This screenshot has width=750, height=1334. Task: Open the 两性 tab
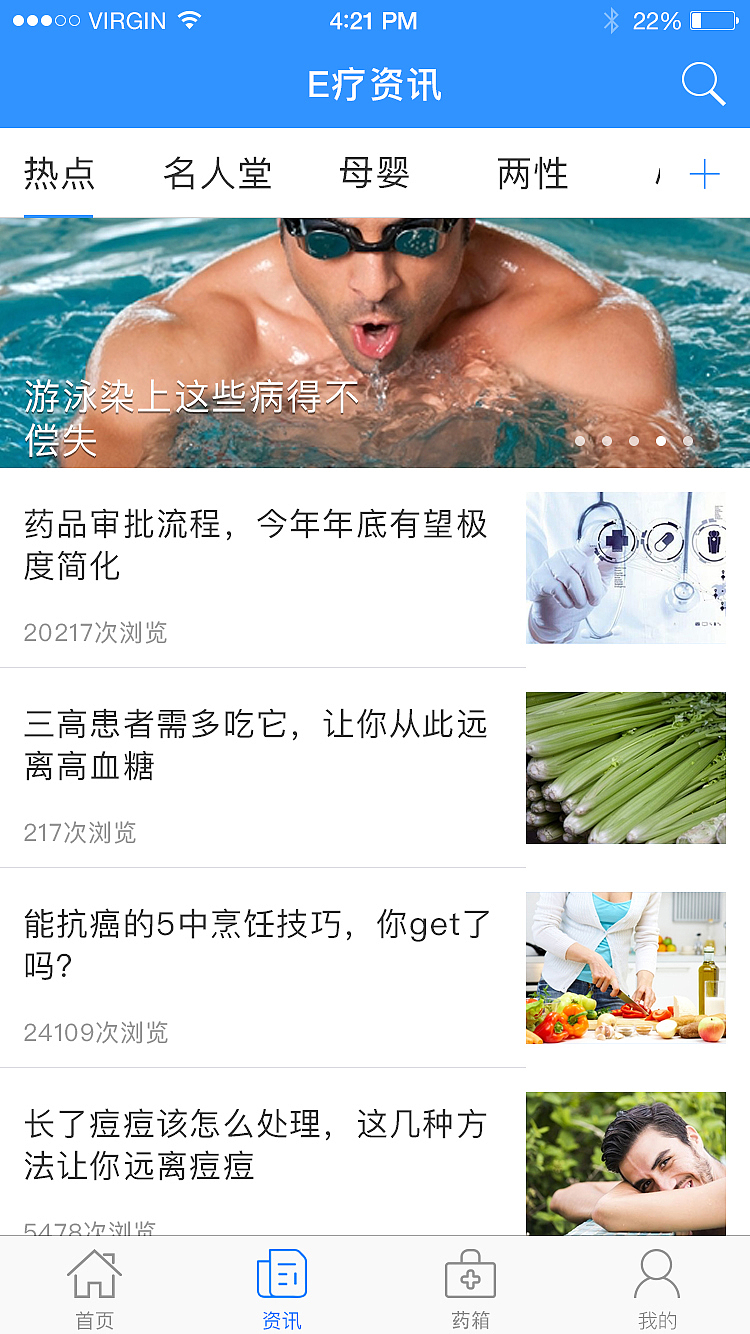coord(532,172)
